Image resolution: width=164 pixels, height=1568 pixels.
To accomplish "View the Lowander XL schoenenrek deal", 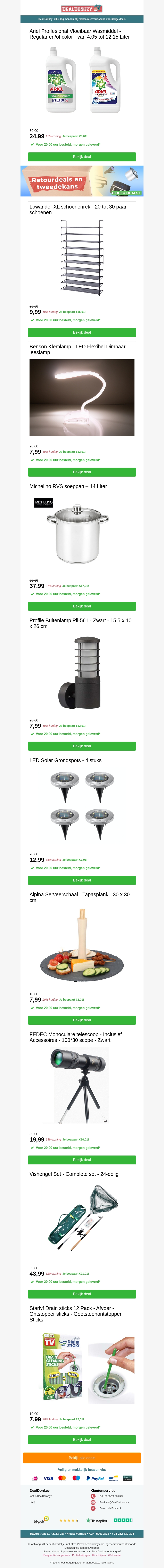I will [82, 332].
